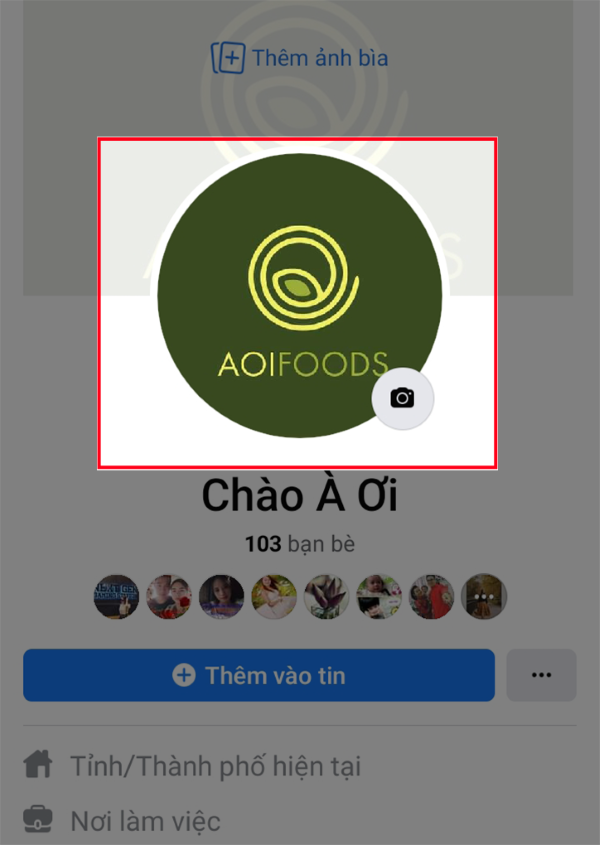Open the 103 bạn bè friends list

300,545
